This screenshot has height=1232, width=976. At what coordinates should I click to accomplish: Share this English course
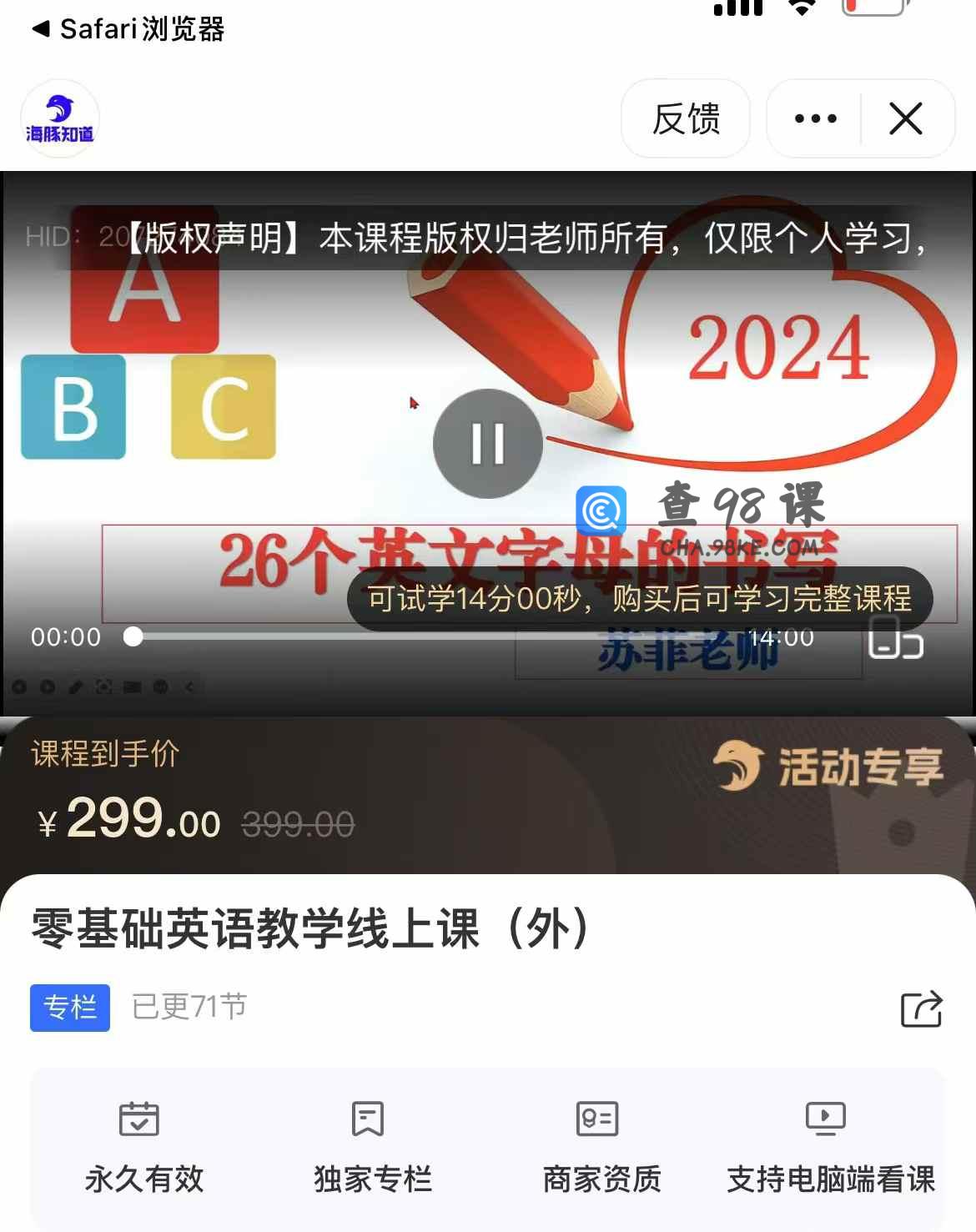point(922,1008)
